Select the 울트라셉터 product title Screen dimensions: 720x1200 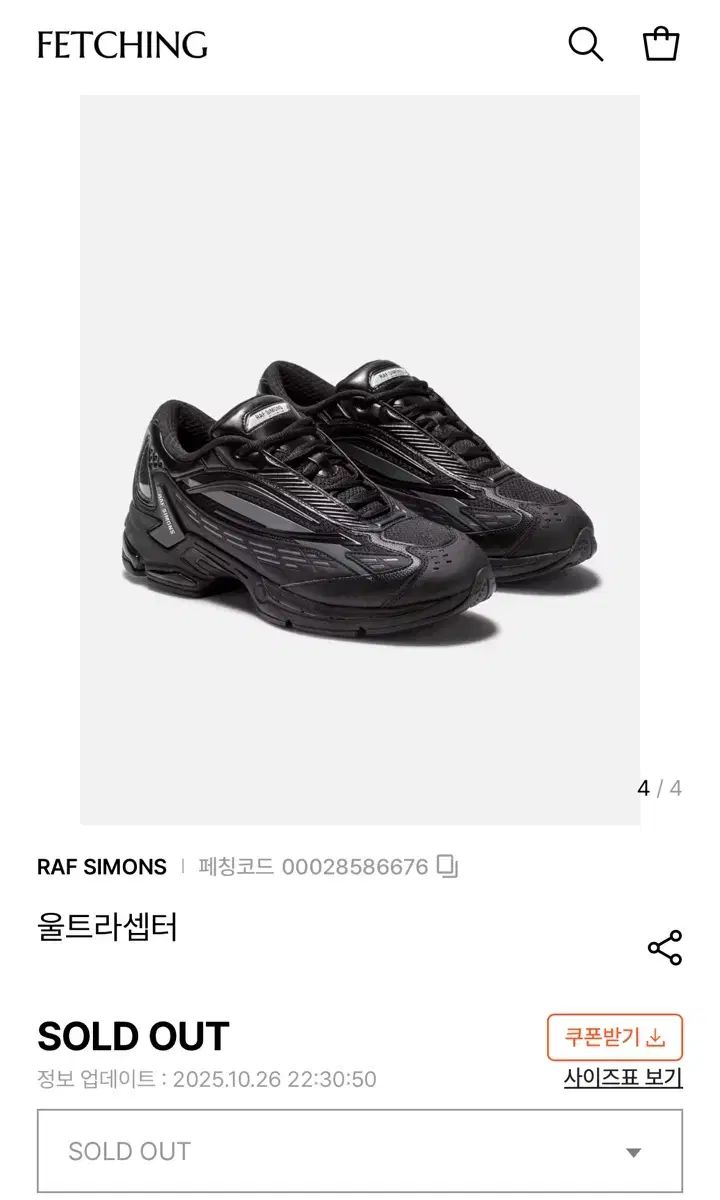coord(110,930)
